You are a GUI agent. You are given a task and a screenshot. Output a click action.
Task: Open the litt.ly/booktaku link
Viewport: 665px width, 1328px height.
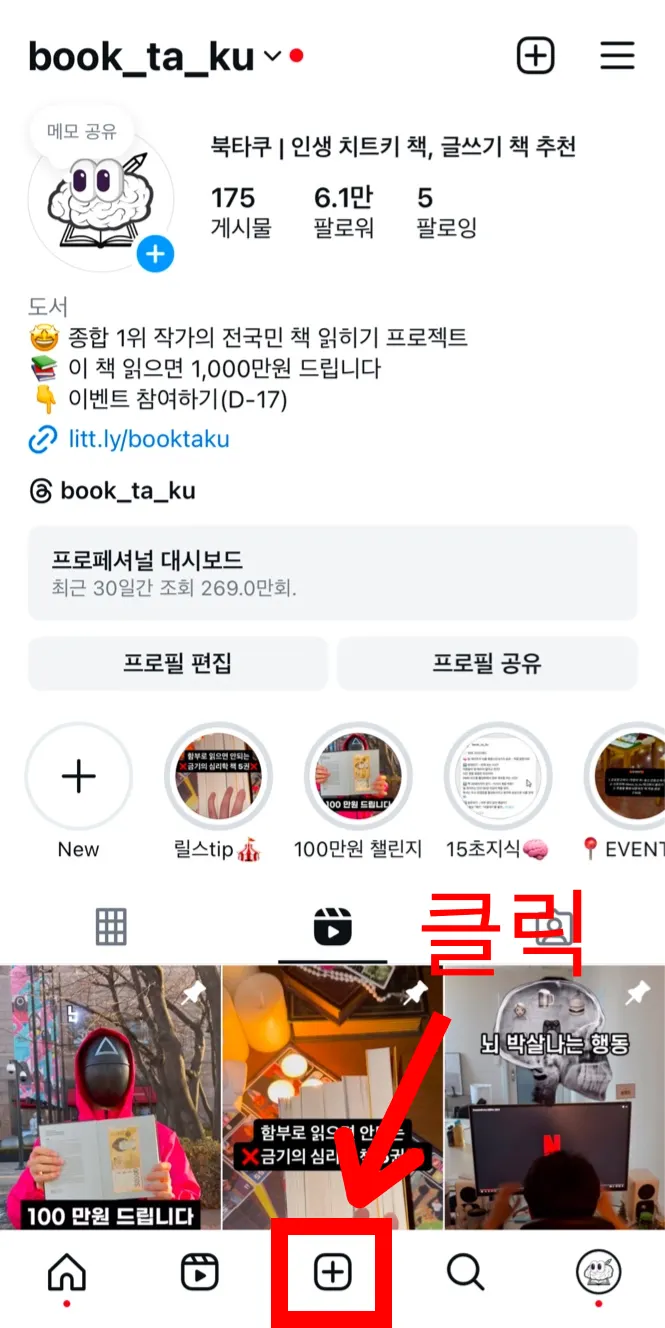coord(149,438)
